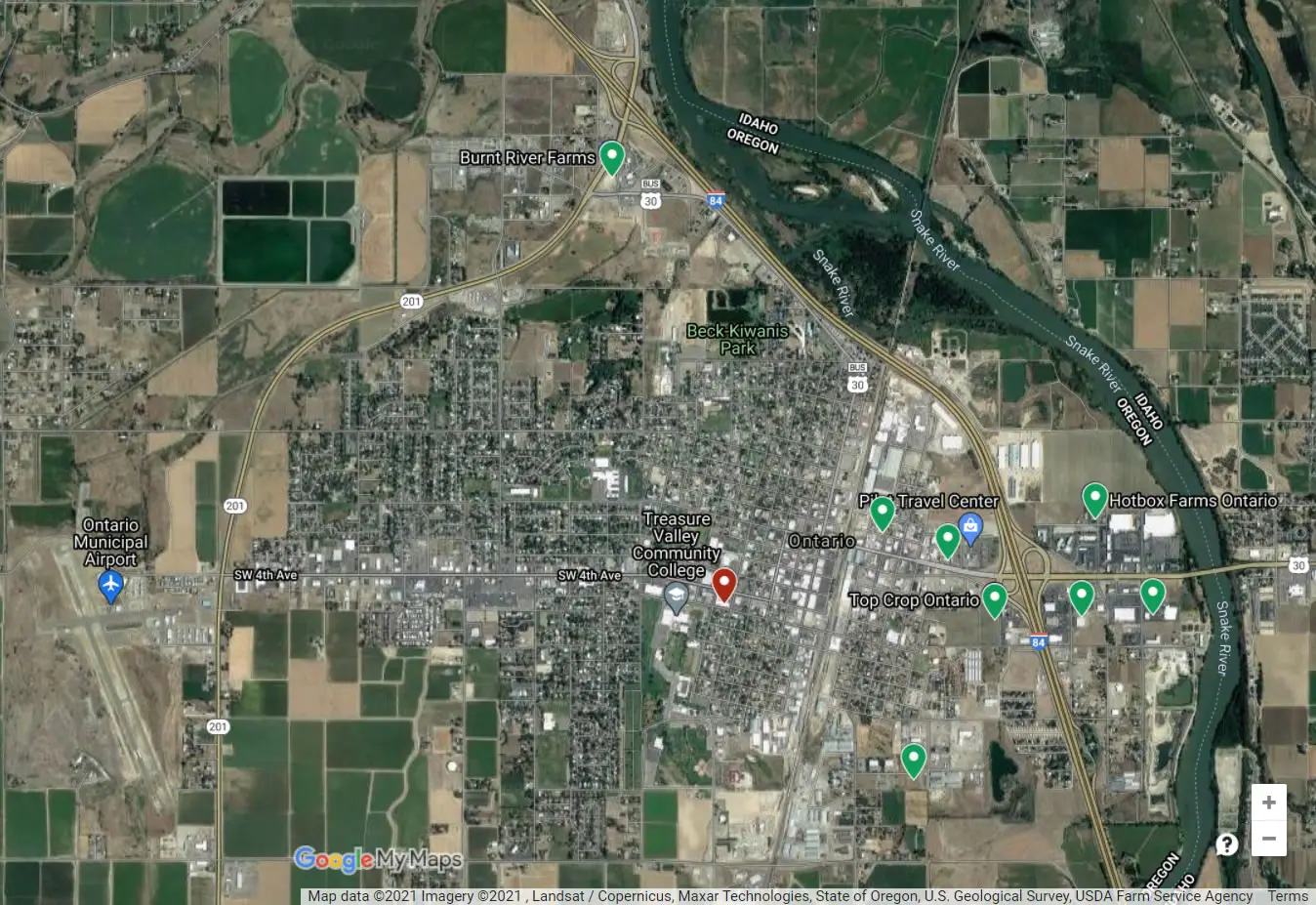
Task: Select the Hotbox Farms Ontario pin
Action: pos(1094,499)
